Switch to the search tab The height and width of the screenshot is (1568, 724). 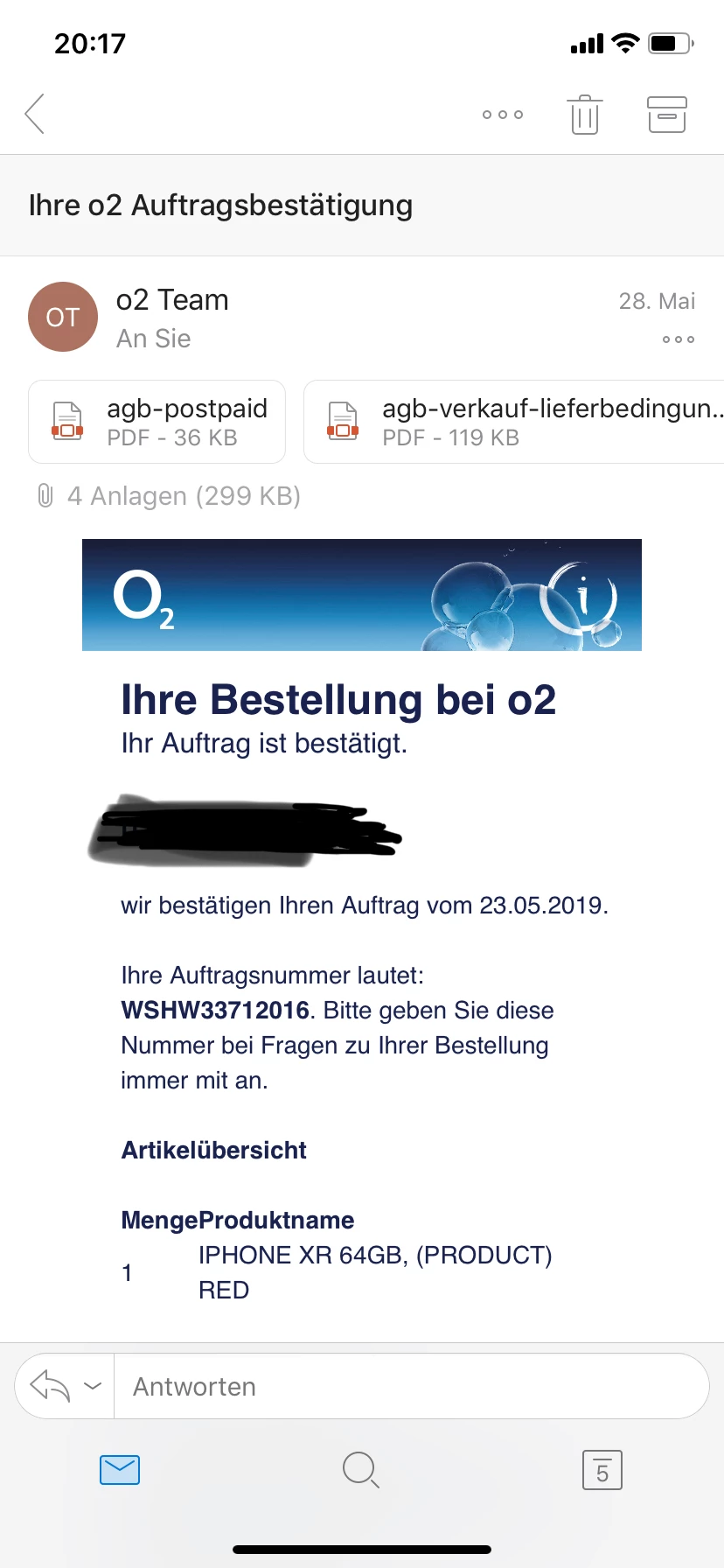click(360, 1470)
